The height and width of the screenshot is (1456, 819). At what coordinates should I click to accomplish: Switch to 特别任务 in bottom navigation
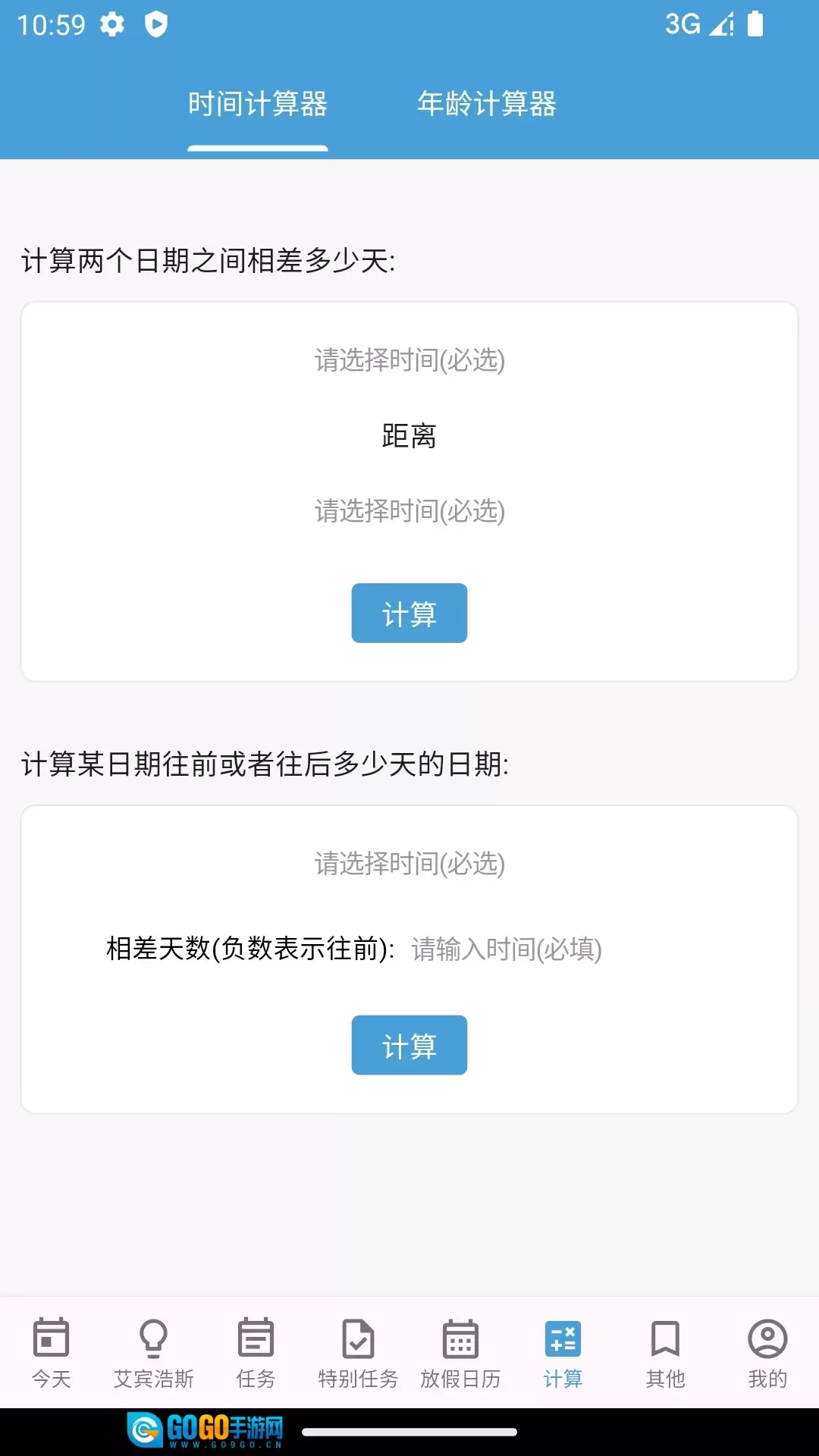[358, 1354]
